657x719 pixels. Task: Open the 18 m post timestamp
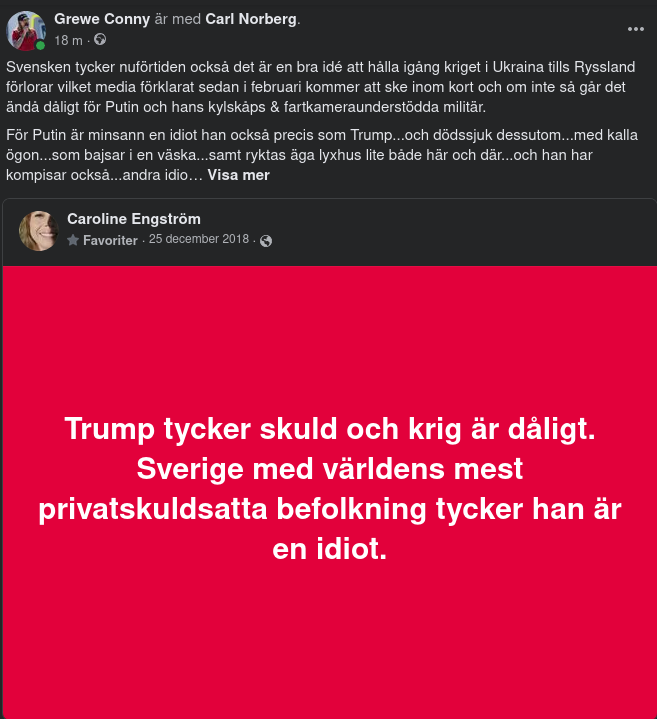(68, 40)
